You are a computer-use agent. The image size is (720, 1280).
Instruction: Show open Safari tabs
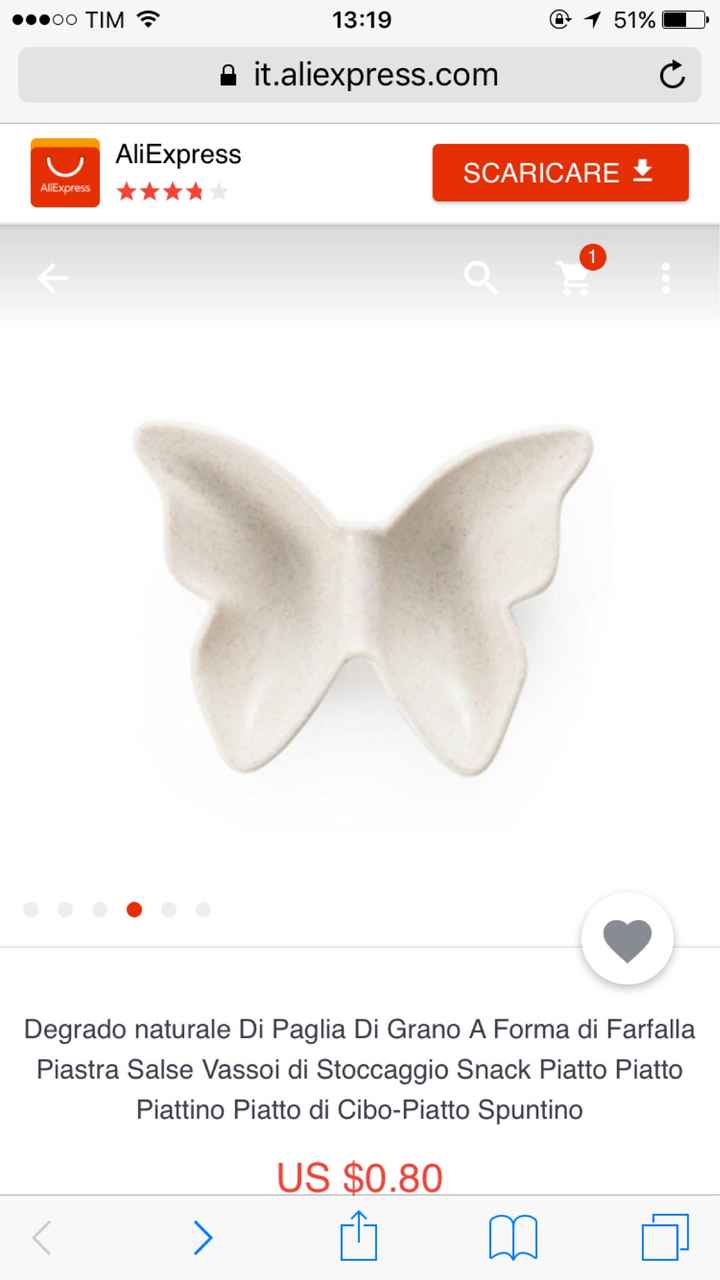click(665, 1238)
